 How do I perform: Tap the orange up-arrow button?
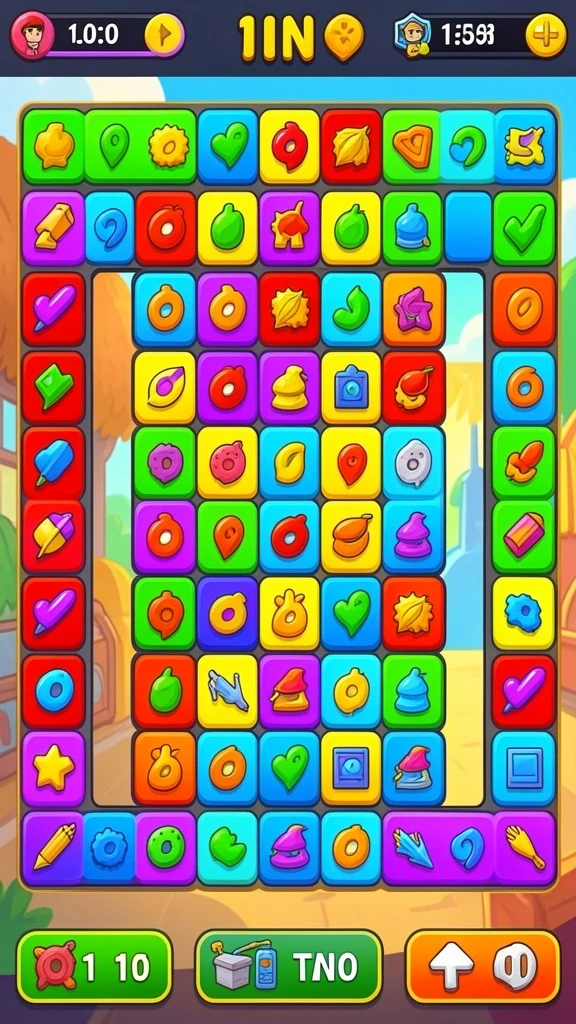click(483, 967)
